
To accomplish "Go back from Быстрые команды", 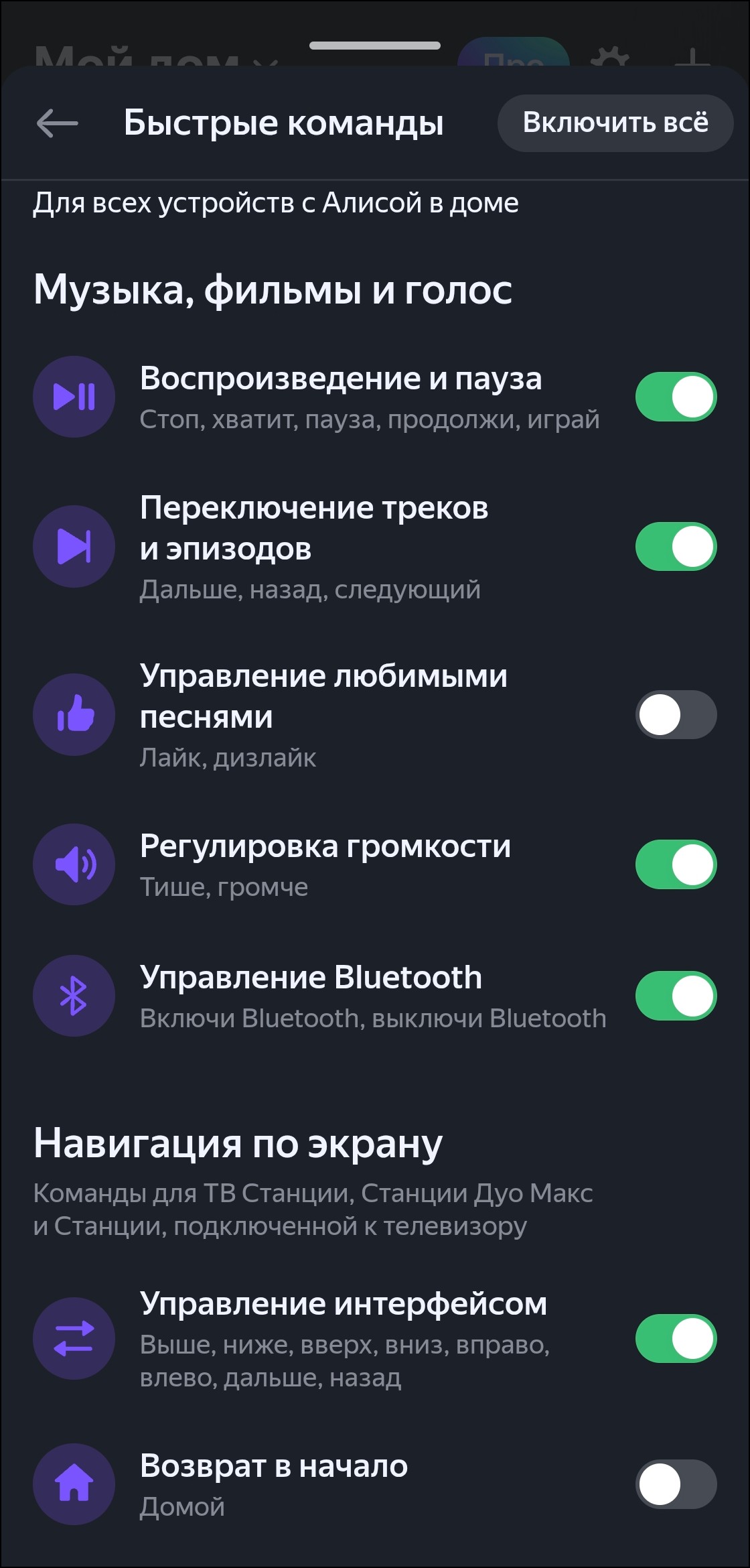I will tap(58, 123).
